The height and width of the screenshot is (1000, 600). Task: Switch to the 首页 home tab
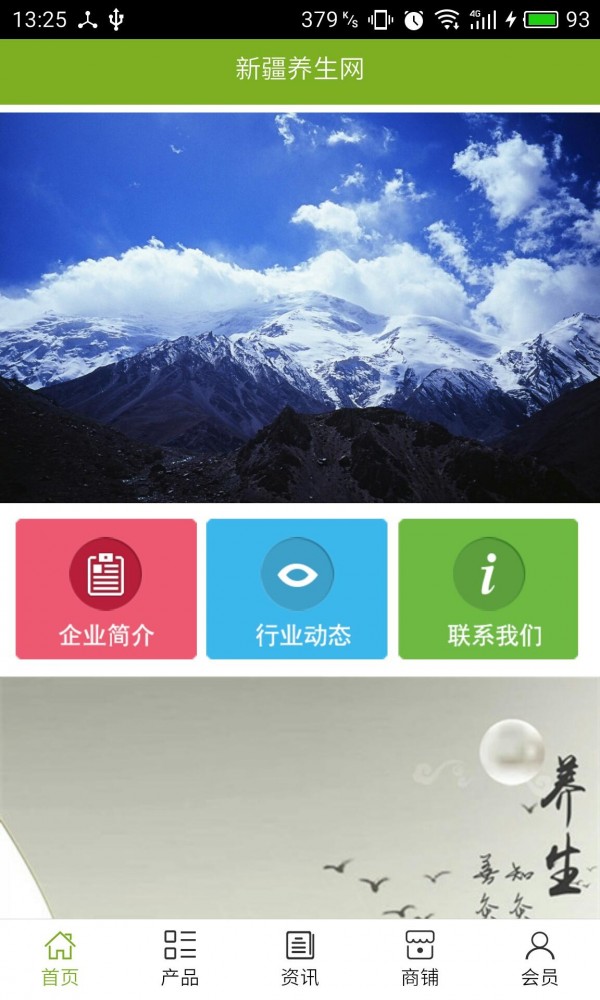[60, 958]
